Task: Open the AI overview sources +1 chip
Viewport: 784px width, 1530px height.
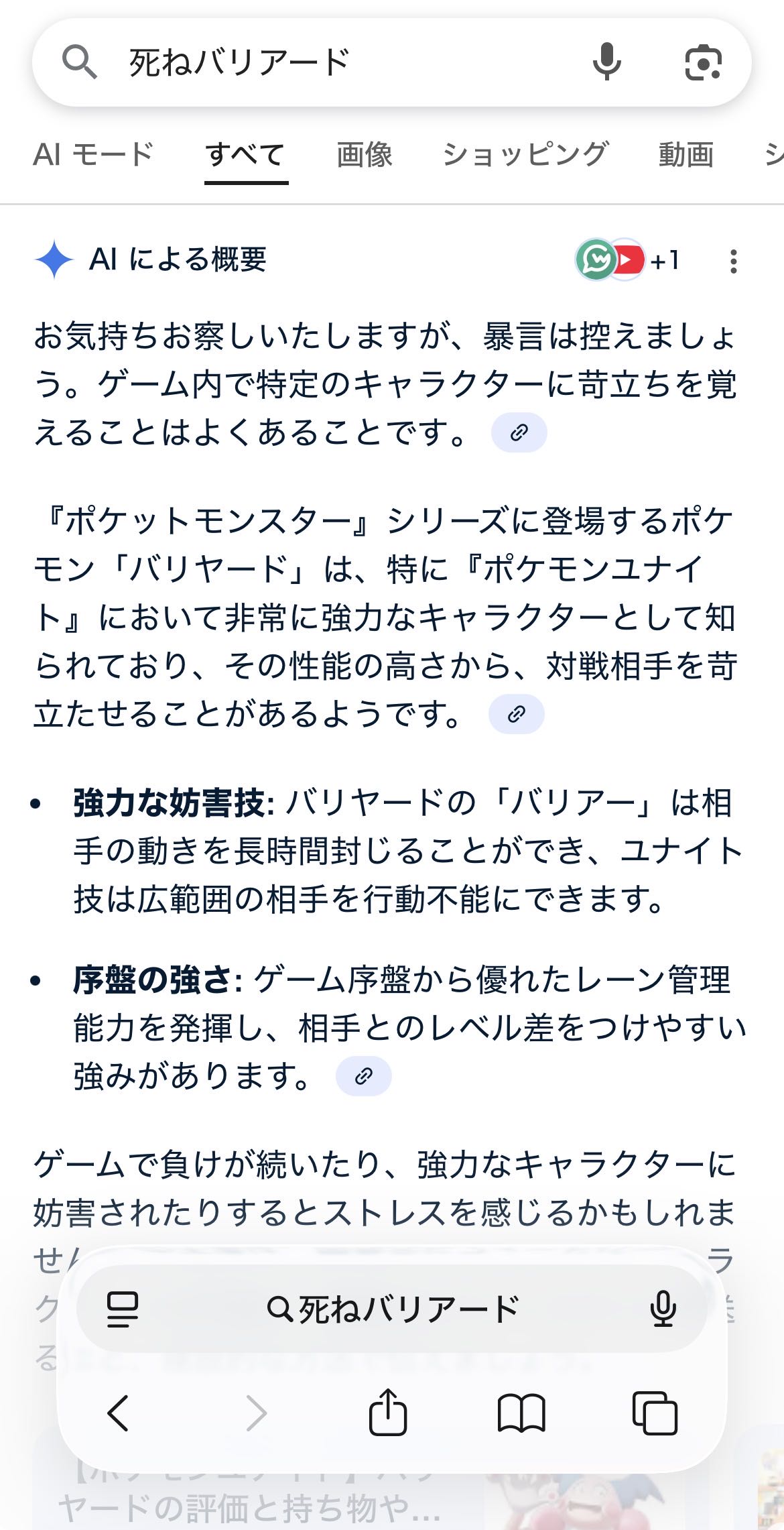Action: click(628, 260)
